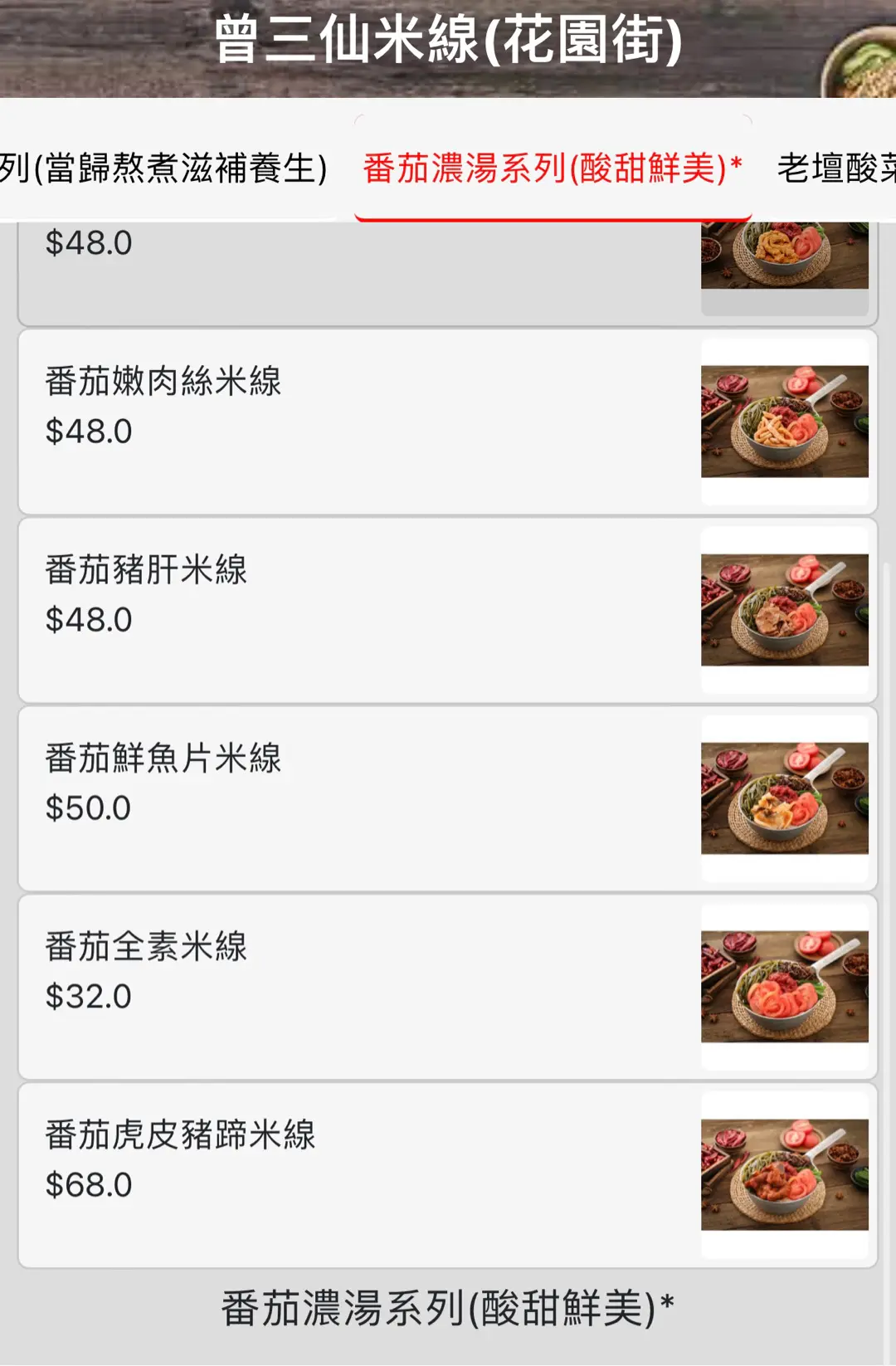Select the 當歸熬煮滋補養生 category tab
This screenshot has height=1366, width=896.
164,168
